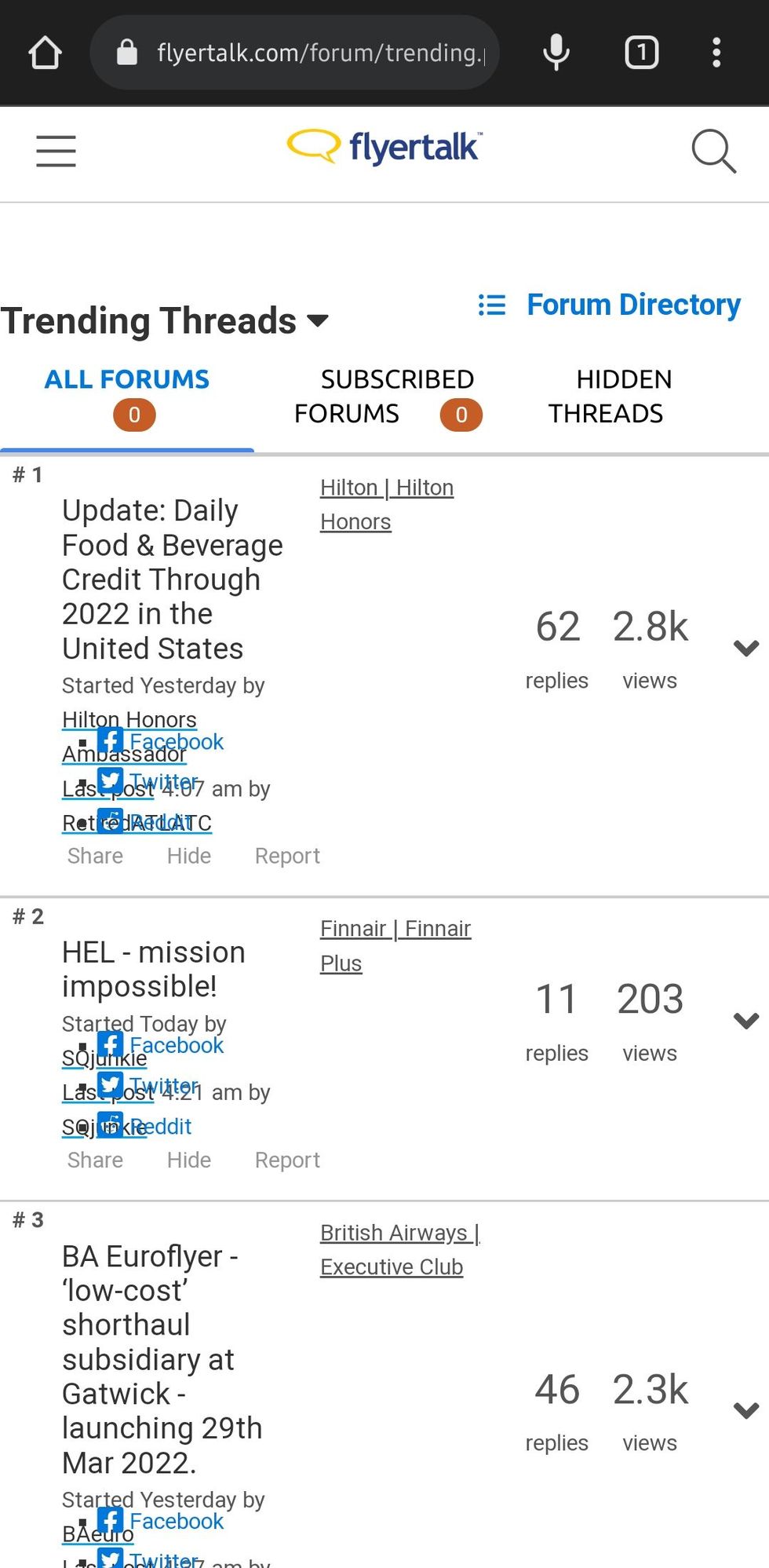Open the browser overflow menu

(716, 53)
